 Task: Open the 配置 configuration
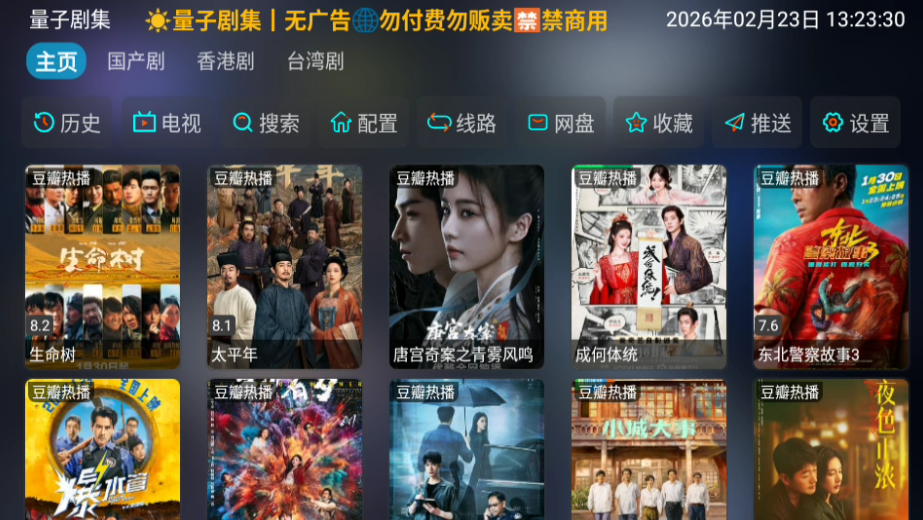364,123
